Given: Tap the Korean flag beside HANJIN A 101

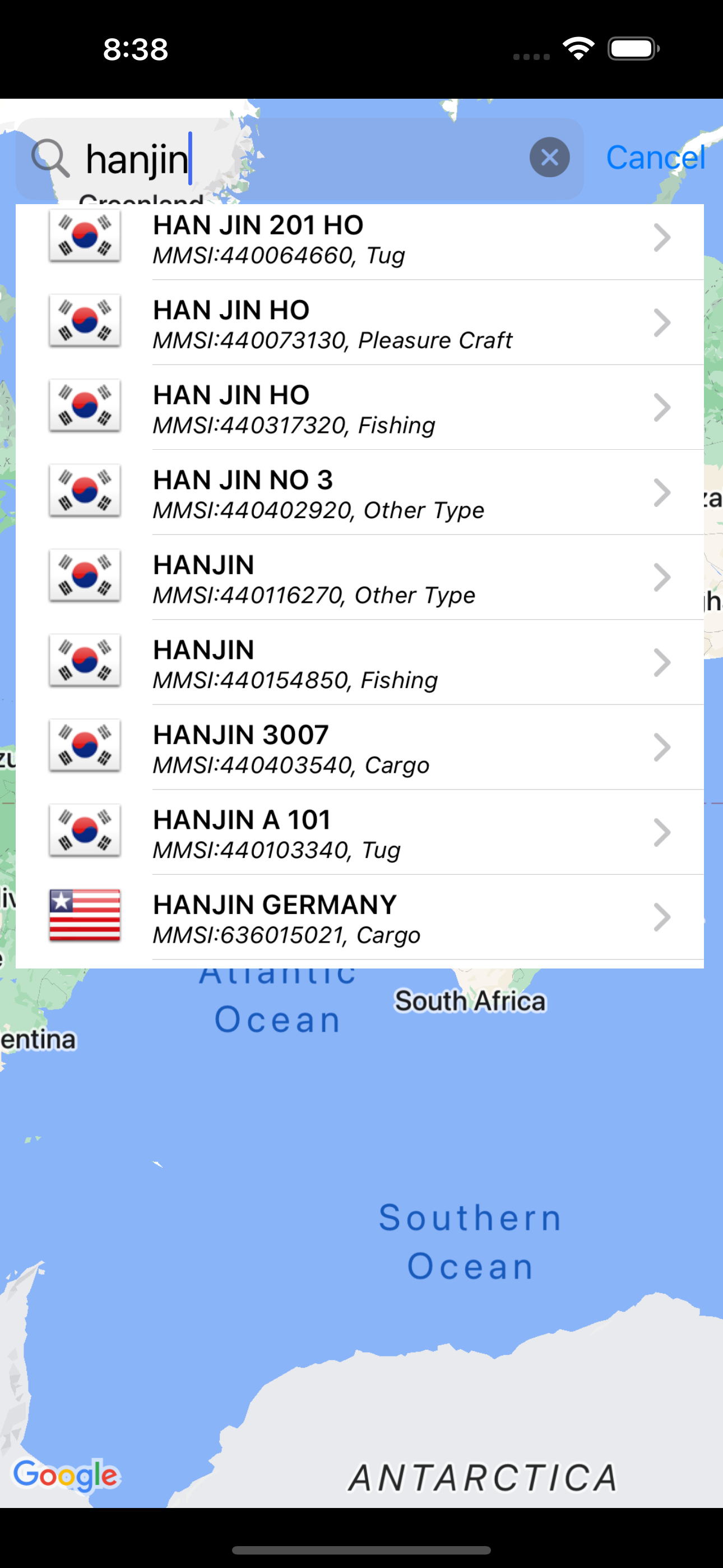Looking at the screenshot, I should (x=84, y=831).
